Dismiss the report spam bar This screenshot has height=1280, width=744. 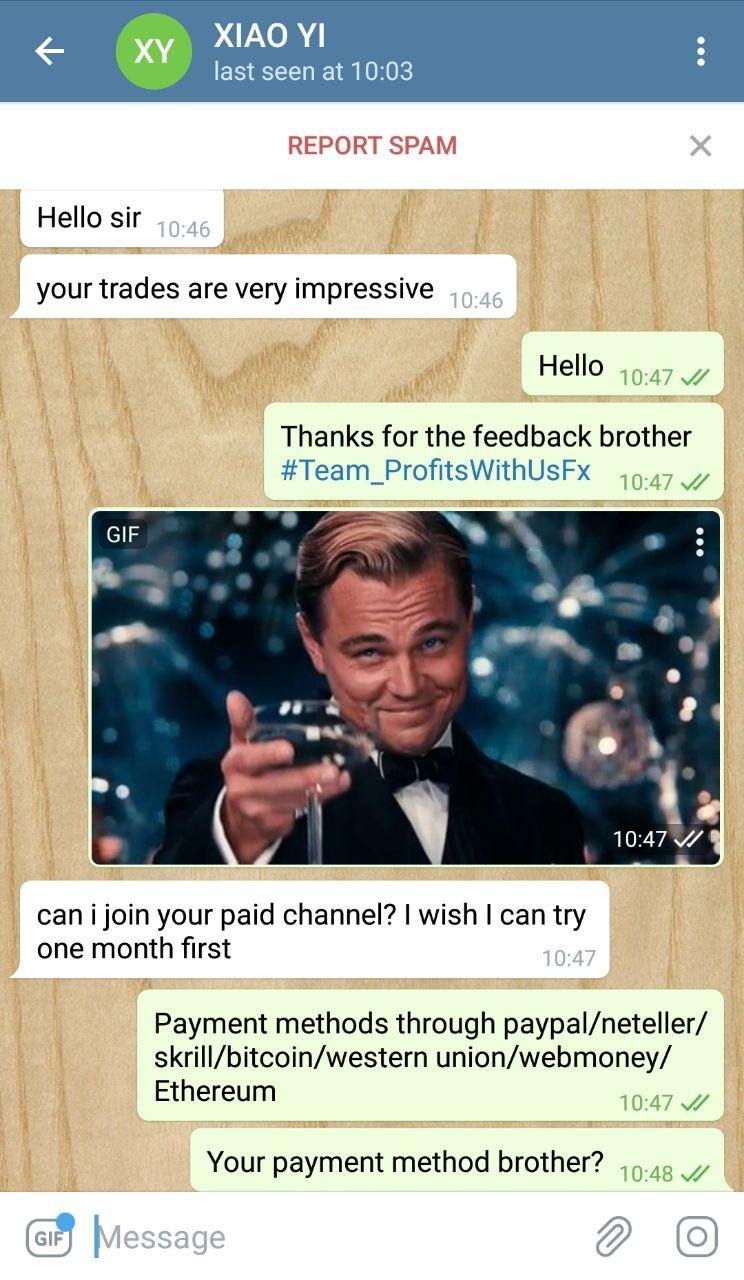[x=700, y=146]
